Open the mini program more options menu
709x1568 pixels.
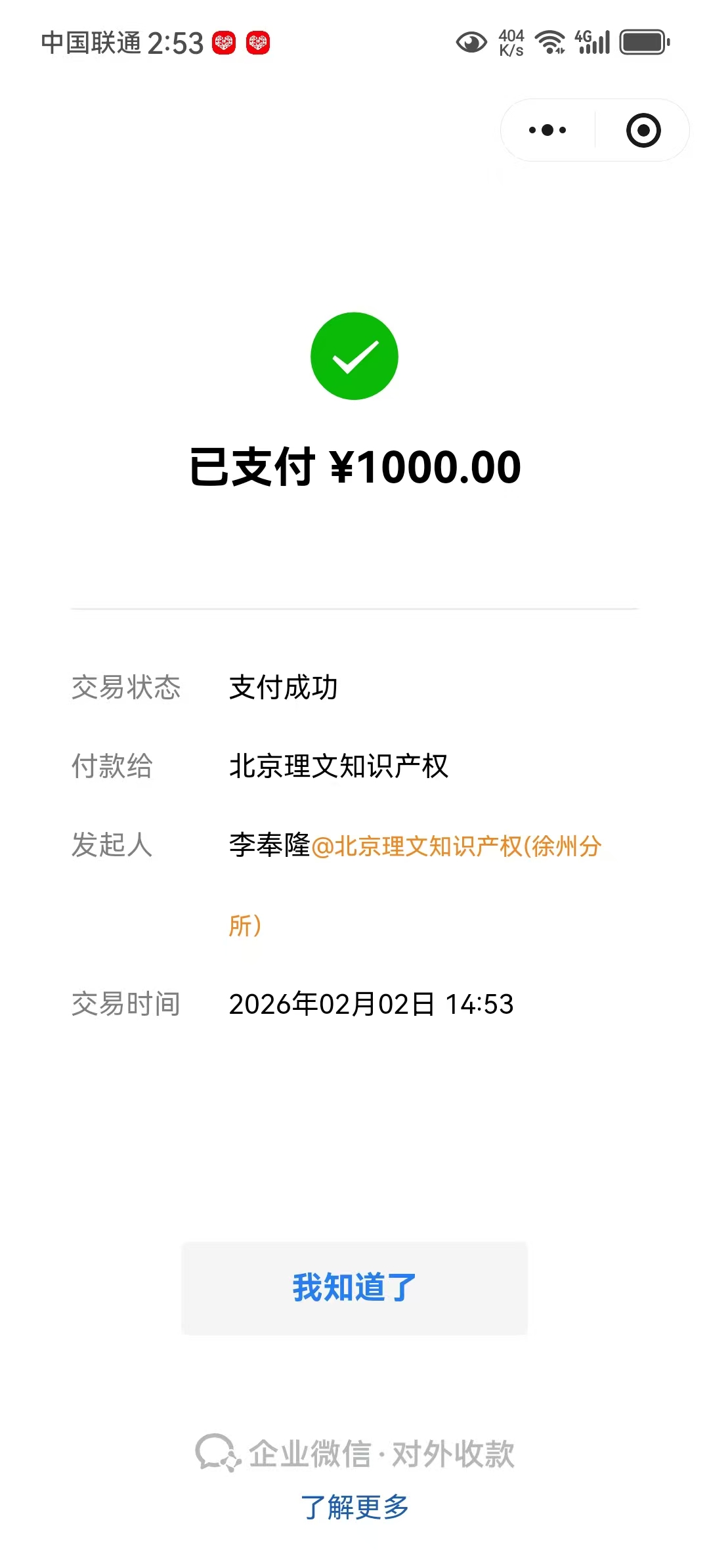tap(548, 130)
